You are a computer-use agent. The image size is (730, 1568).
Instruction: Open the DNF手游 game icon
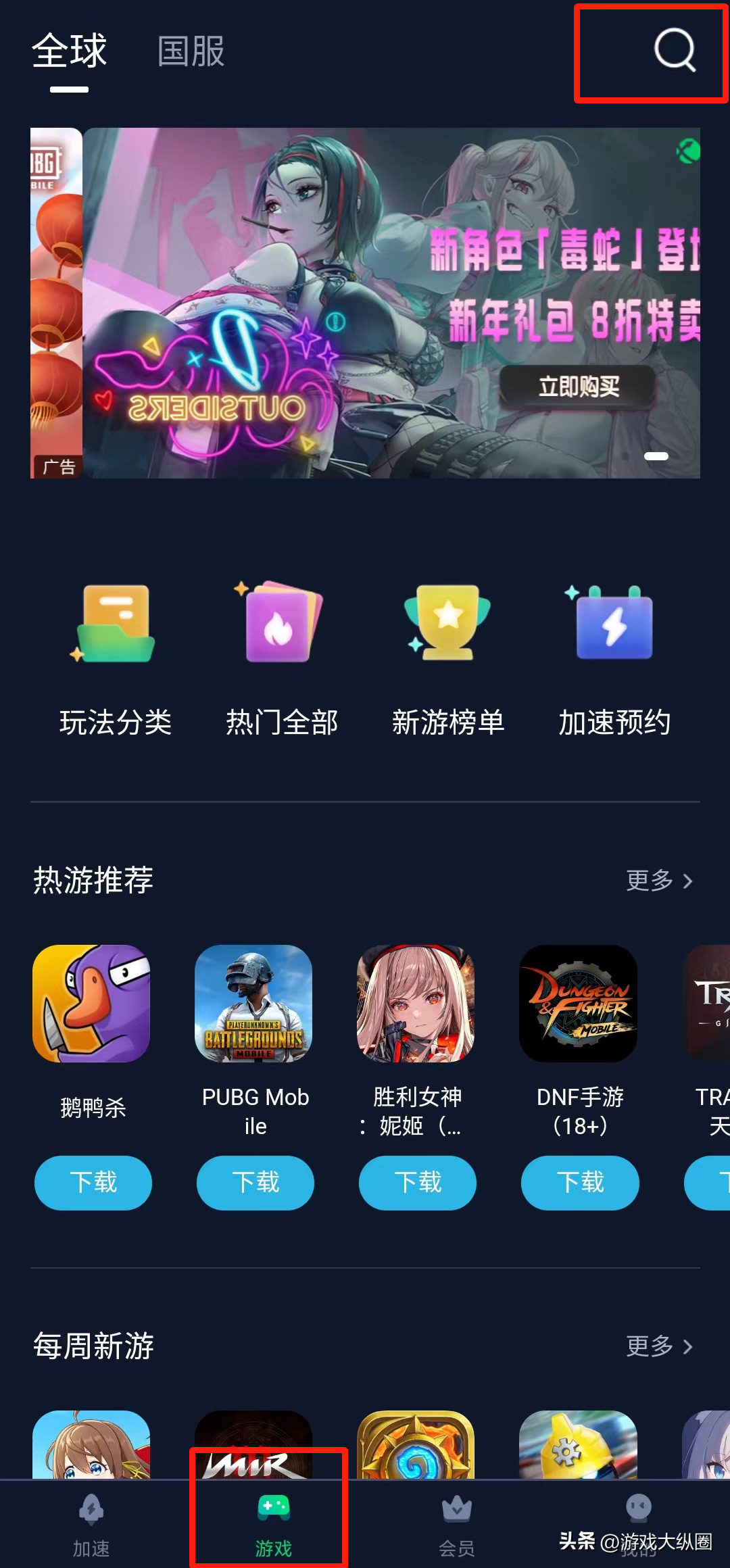[578, 1004]
